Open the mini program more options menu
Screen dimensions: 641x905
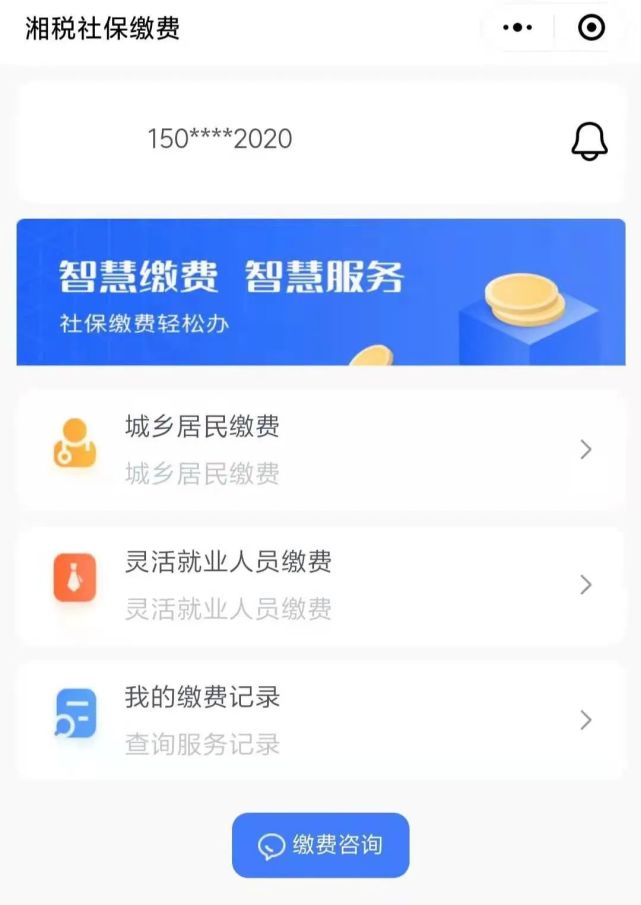(517, 28)
